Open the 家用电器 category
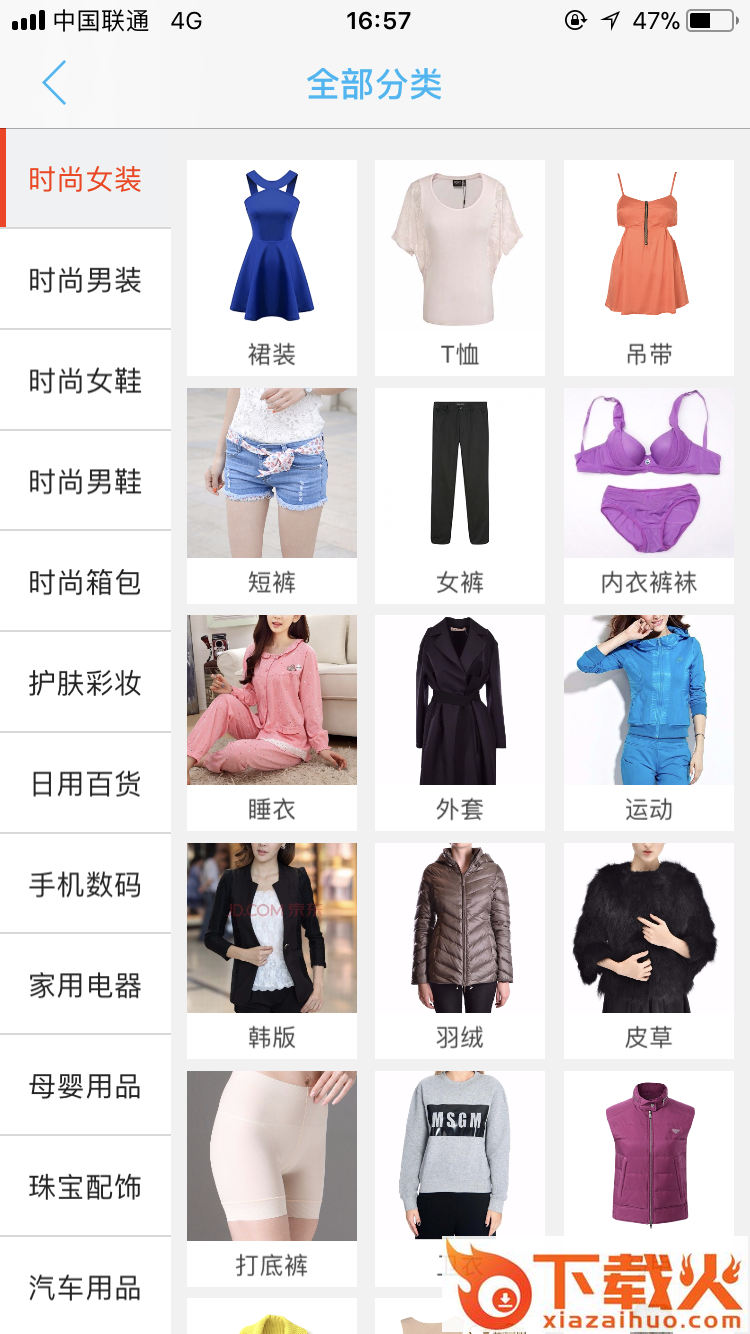 [85, 985]
